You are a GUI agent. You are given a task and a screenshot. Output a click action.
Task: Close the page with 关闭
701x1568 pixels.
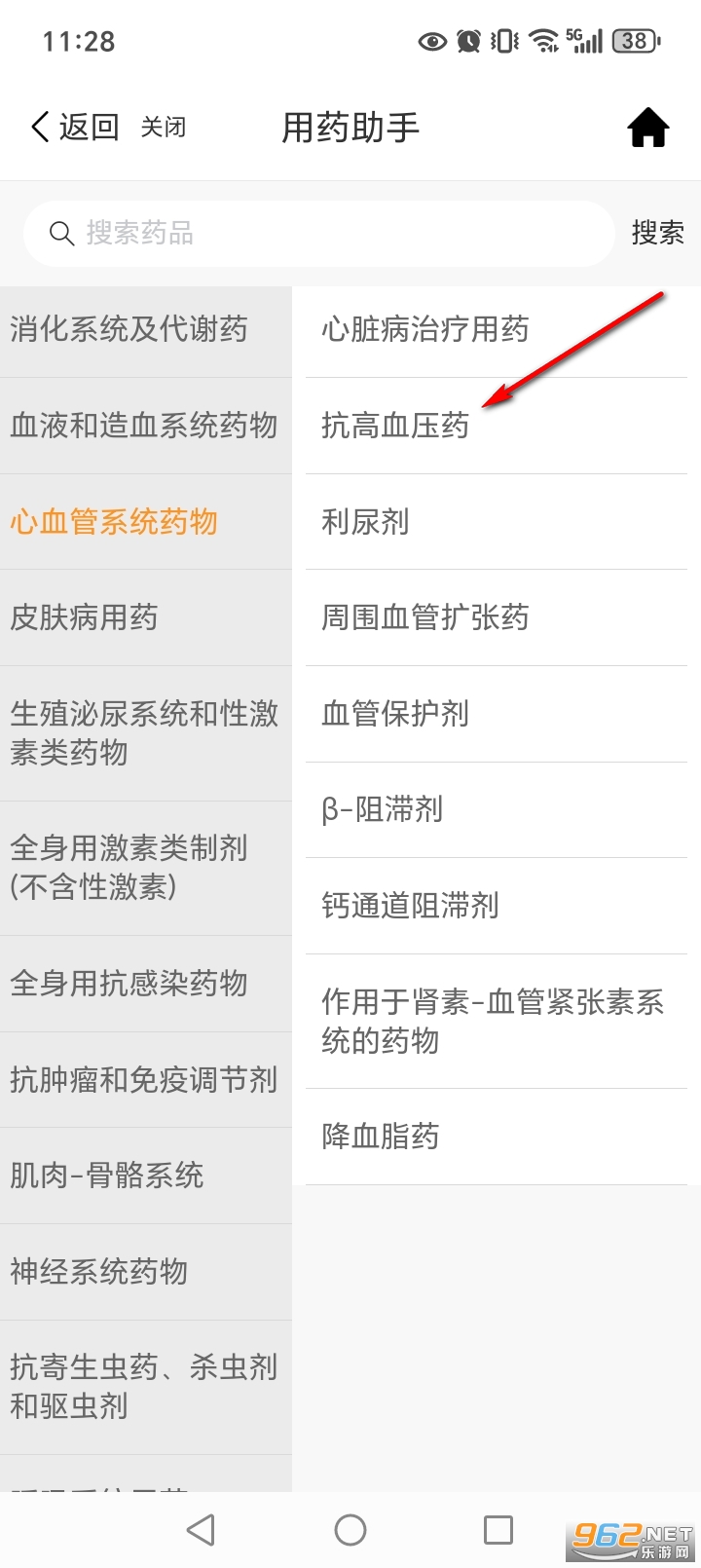coord(163,128)
